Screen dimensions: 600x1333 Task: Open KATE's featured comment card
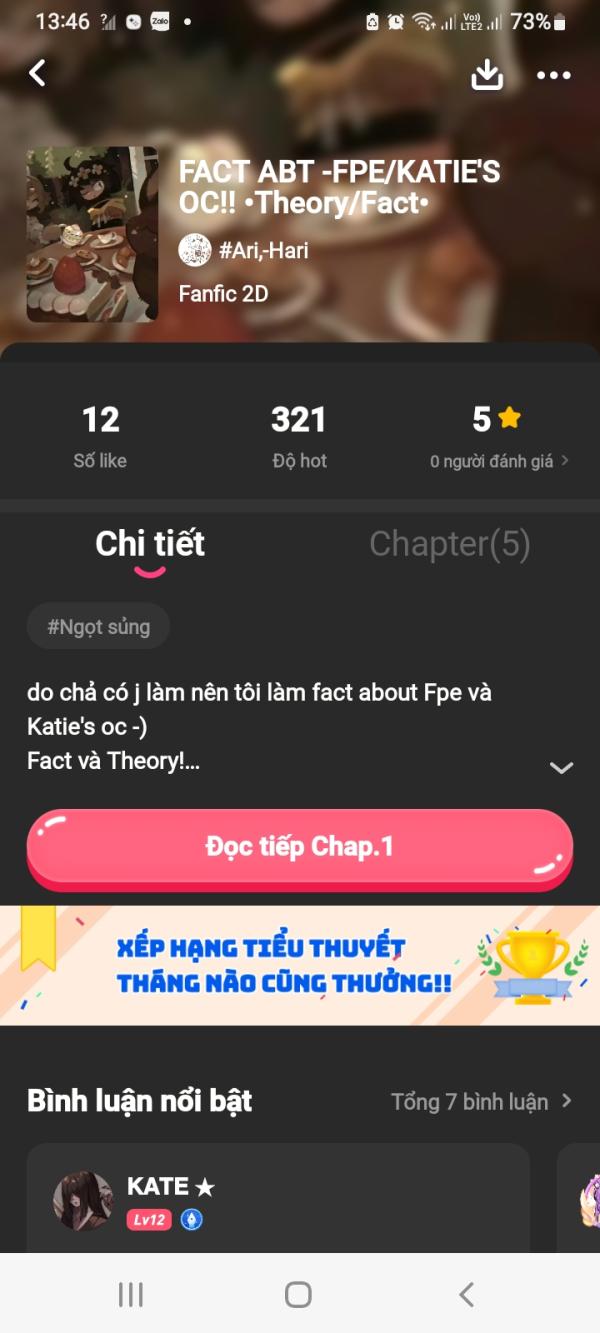278,1198
